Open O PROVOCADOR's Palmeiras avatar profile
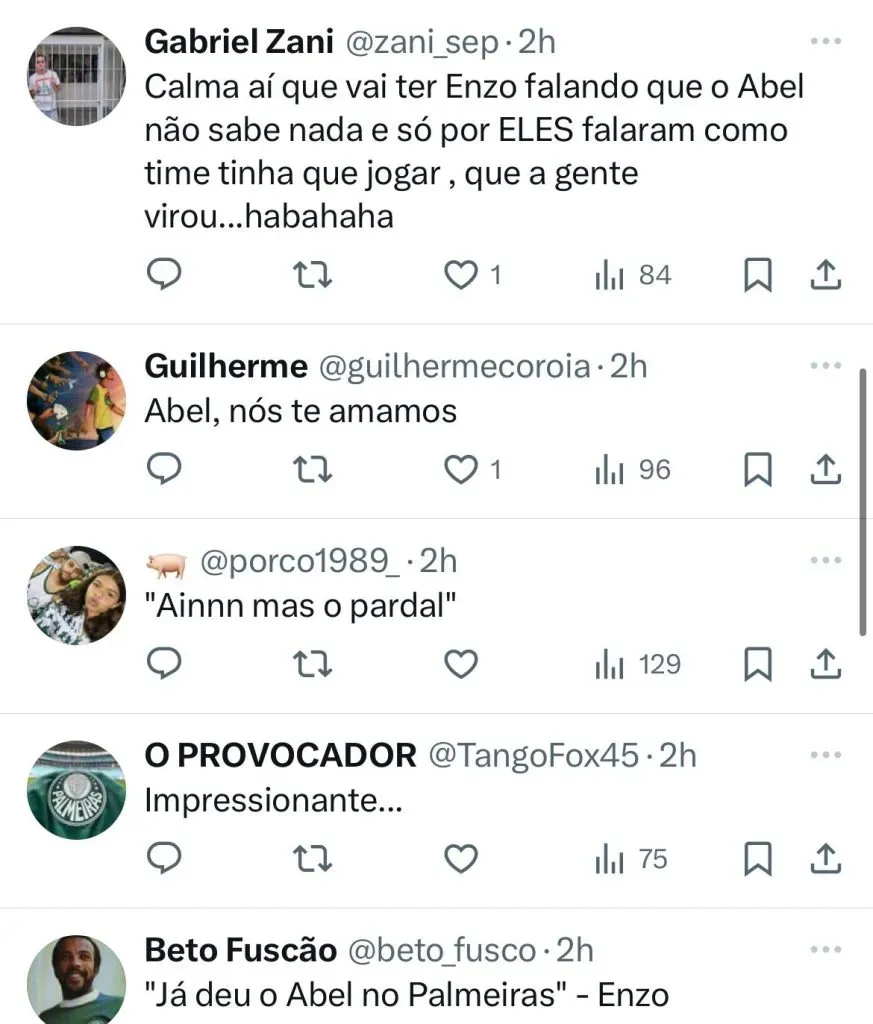The width and height of the screenshot is (873, 1024). 76,789
